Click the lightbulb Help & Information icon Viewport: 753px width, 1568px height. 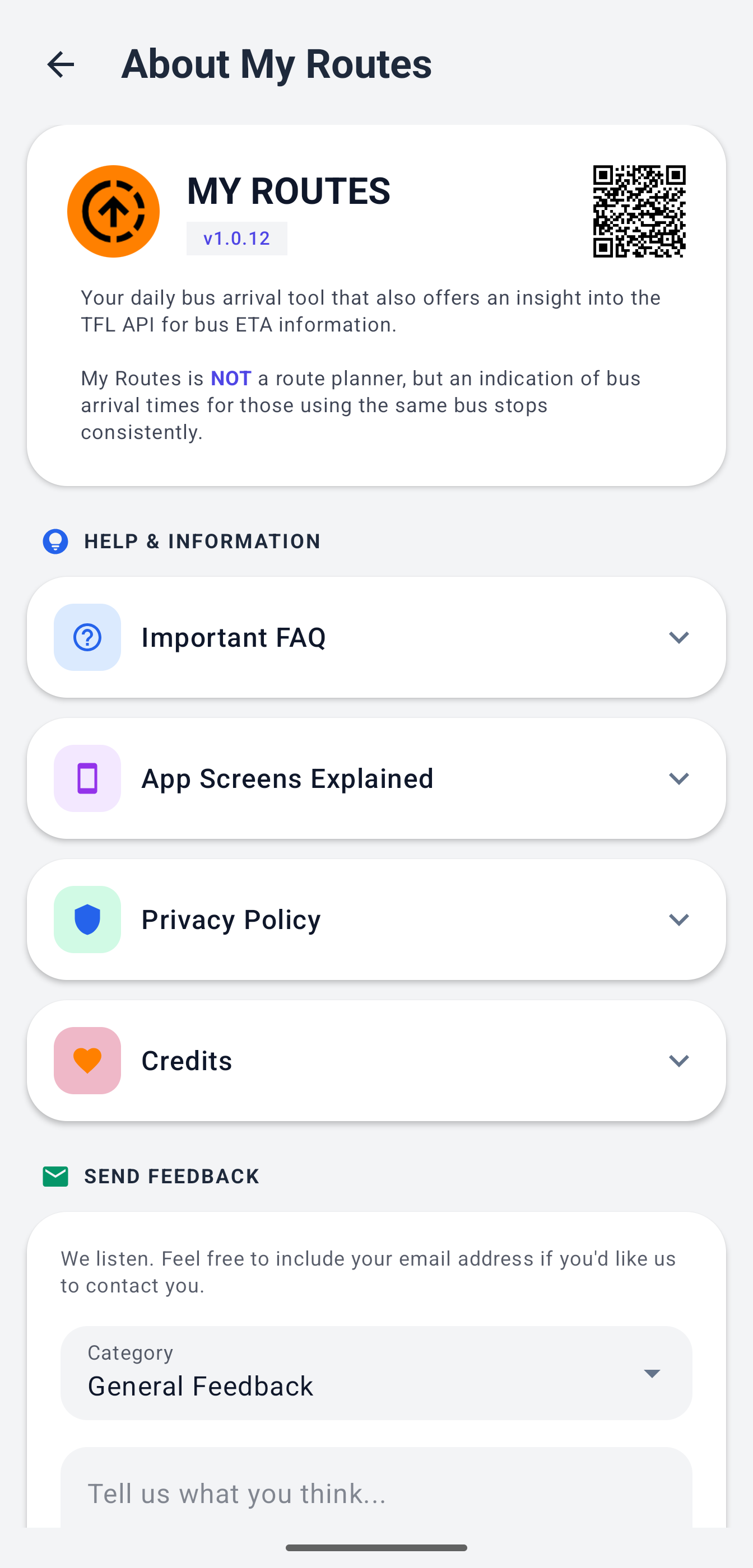55,541
